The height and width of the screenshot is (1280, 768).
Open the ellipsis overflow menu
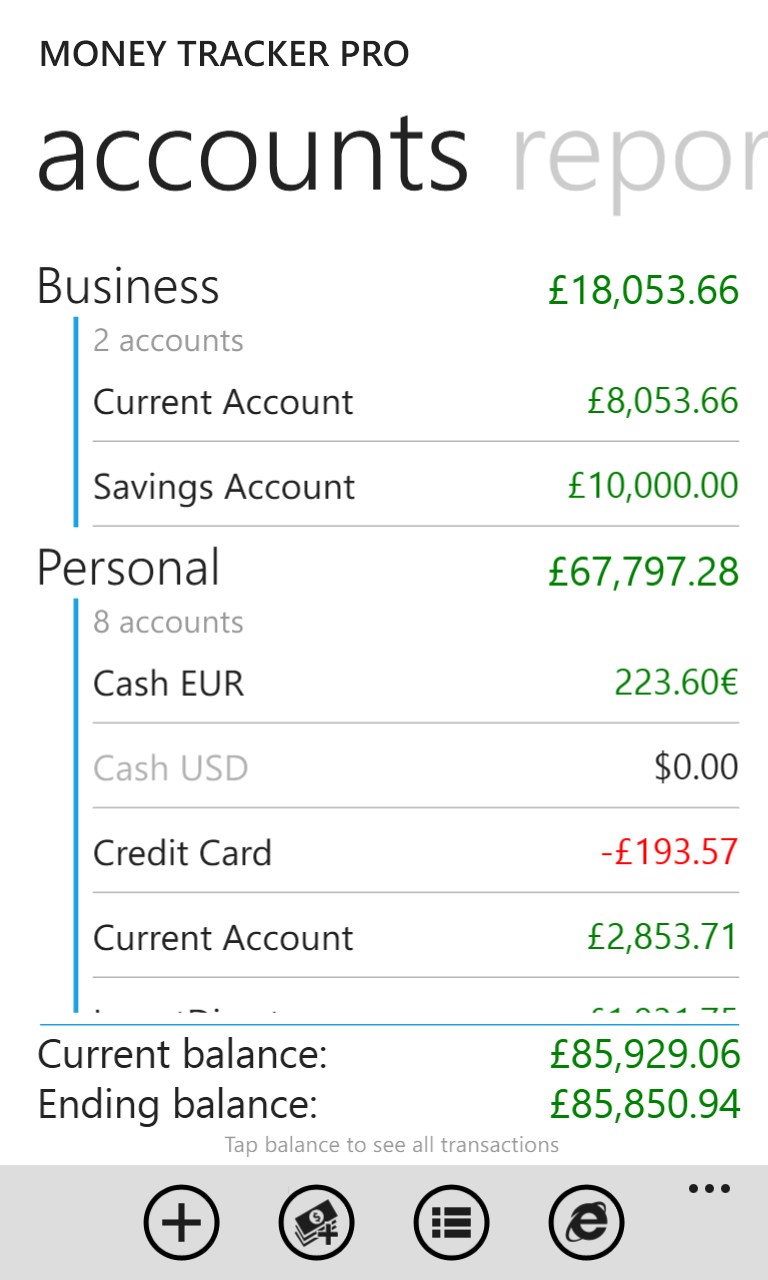point(708,1188)
